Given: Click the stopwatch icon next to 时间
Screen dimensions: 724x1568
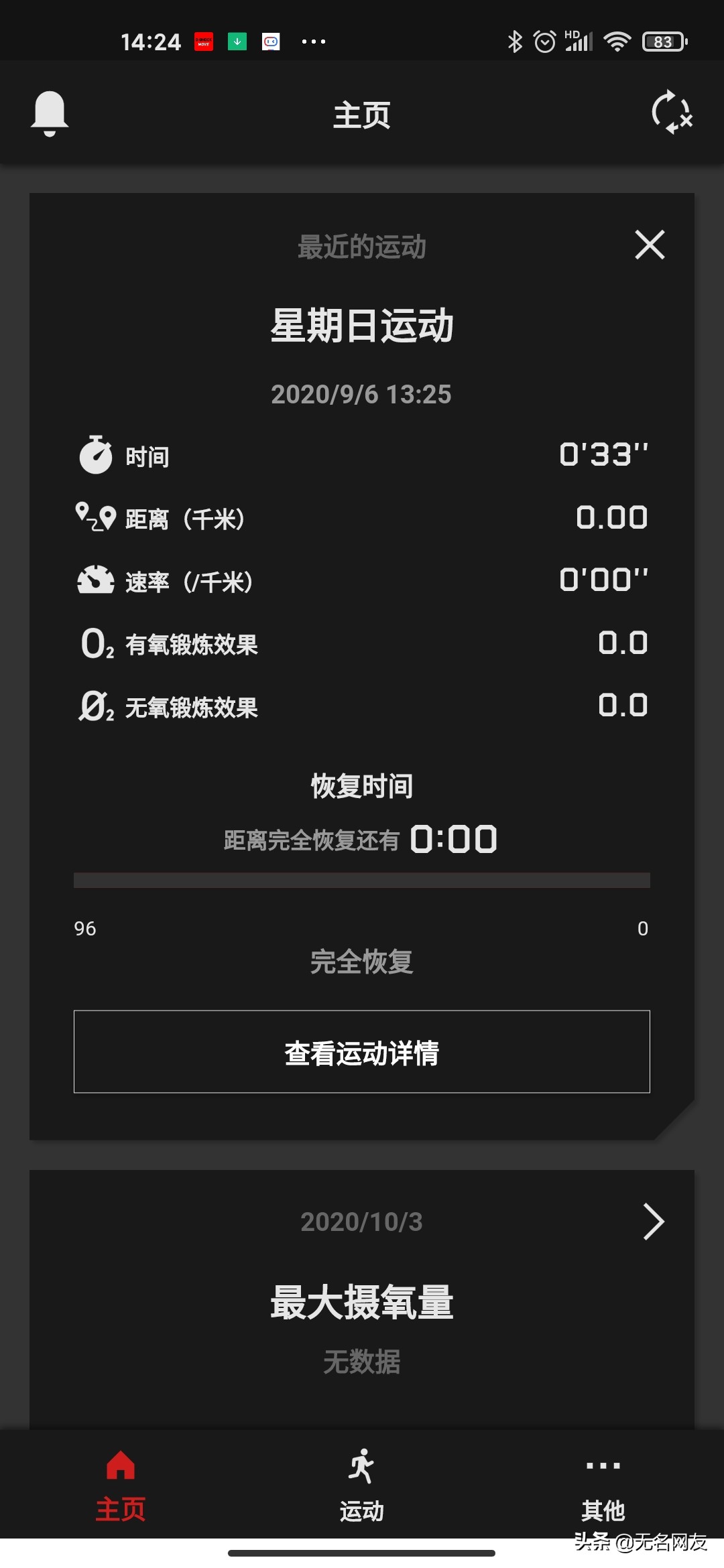Looking at the screenshot, I should click(x=96, y=454).
